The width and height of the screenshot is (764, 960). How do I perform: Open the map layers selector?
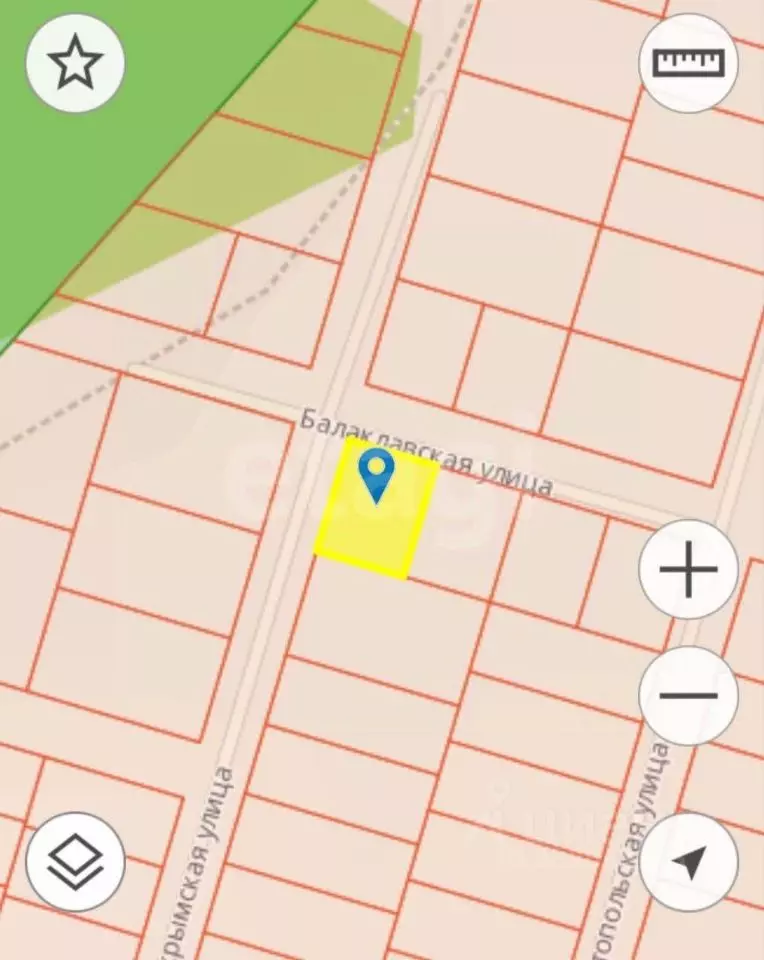pos(75,862)
